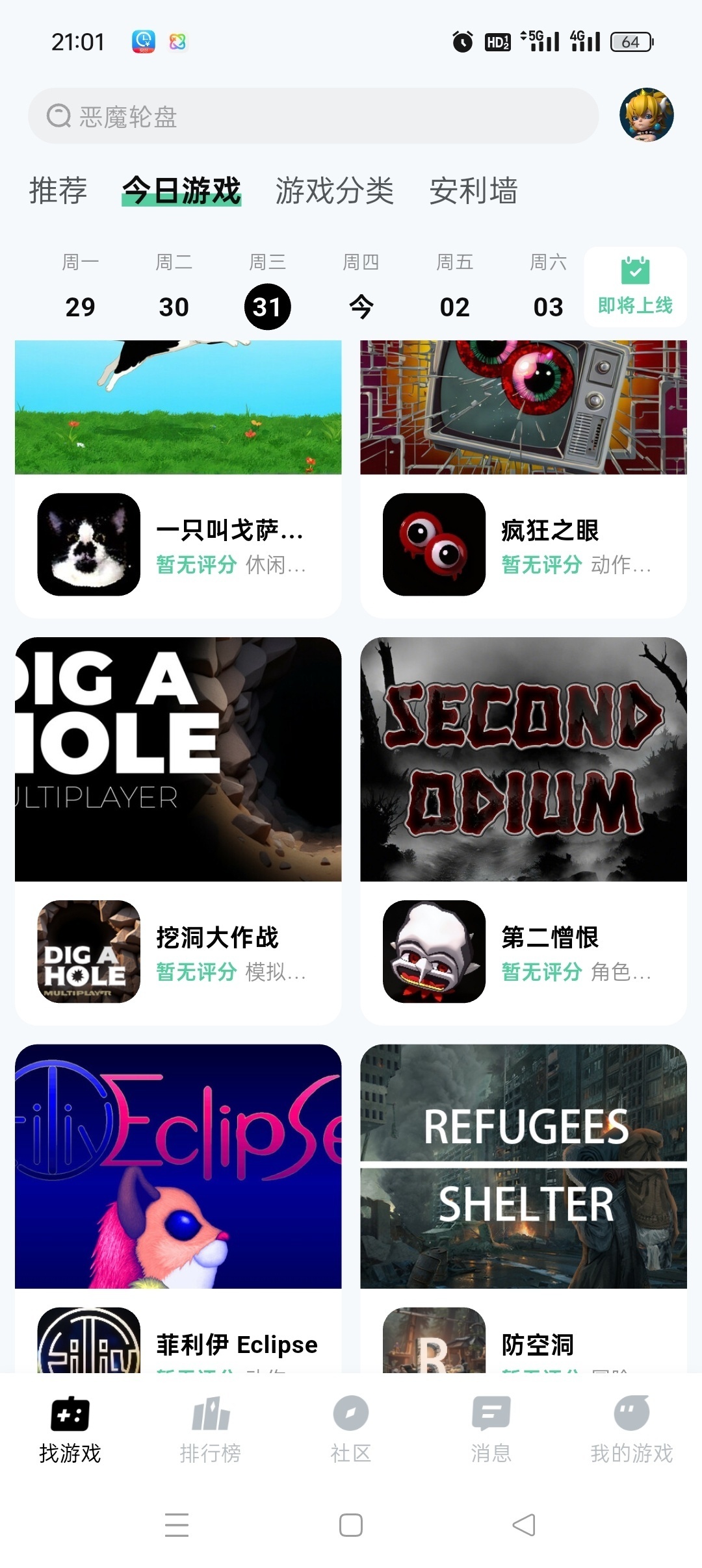Tap the search magnifier icon
The height and width of the screenshot is (1568, 702).
[x=59, y=117]
